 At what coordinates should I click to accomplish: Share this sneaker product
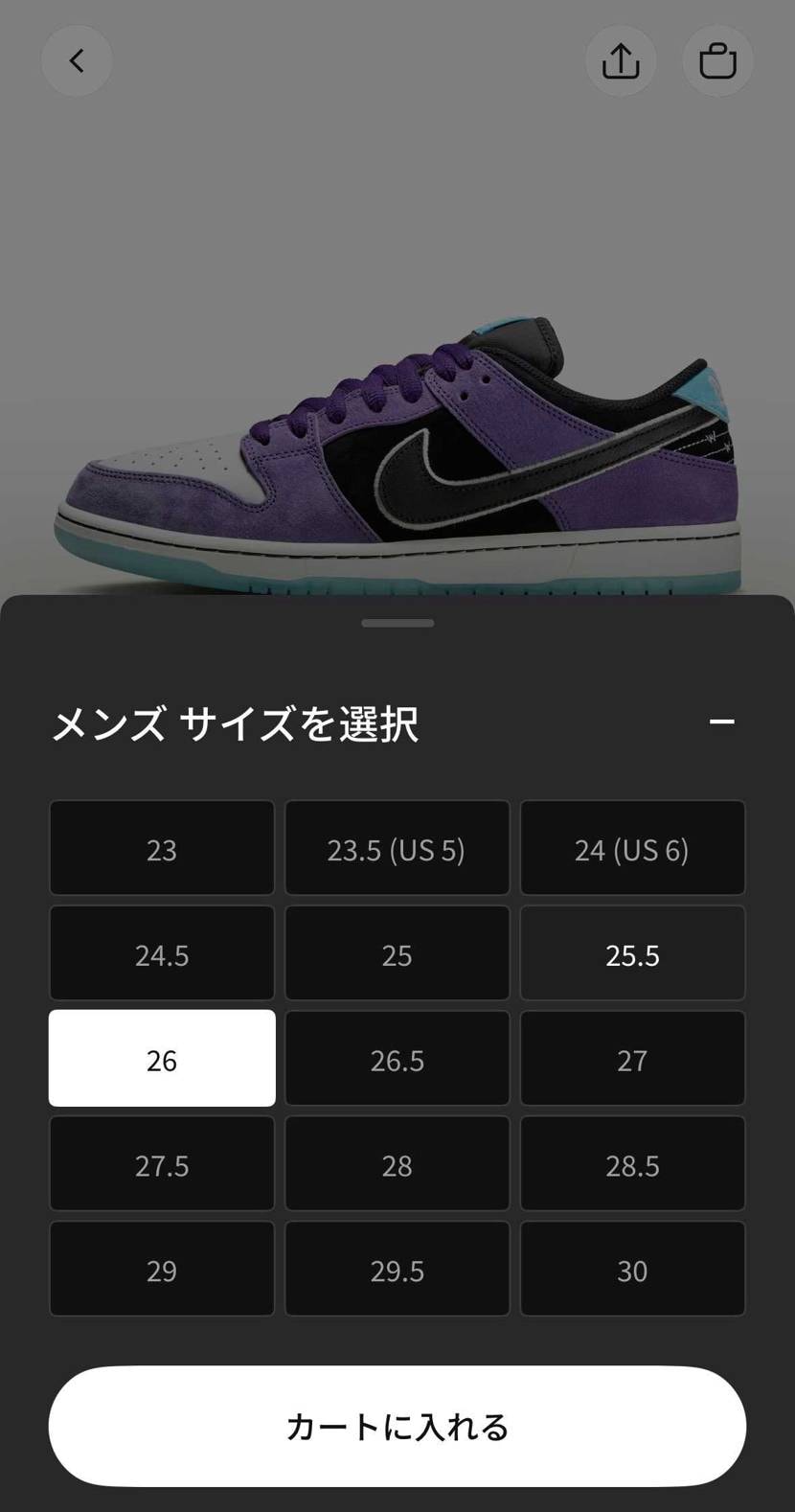pyautogui.click(x=621, y=61)
